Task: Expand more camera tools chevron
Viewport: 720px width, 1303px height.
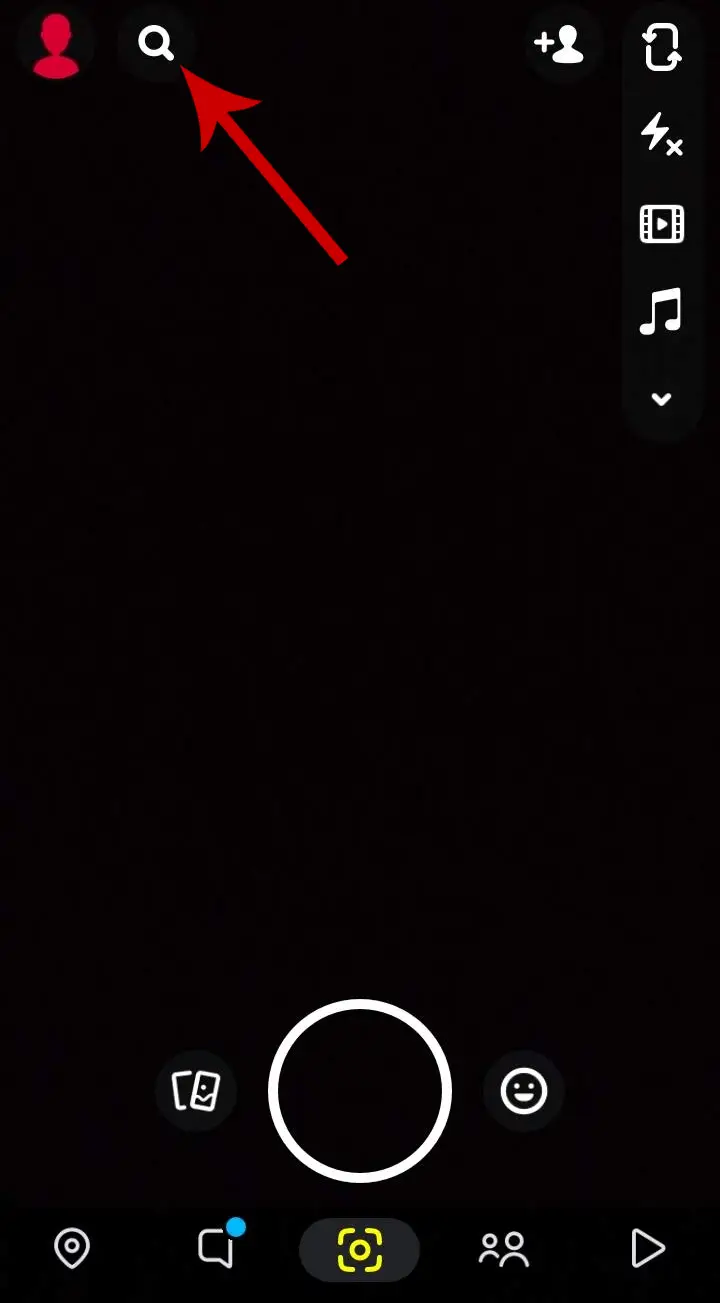Action: coord(661,399)
